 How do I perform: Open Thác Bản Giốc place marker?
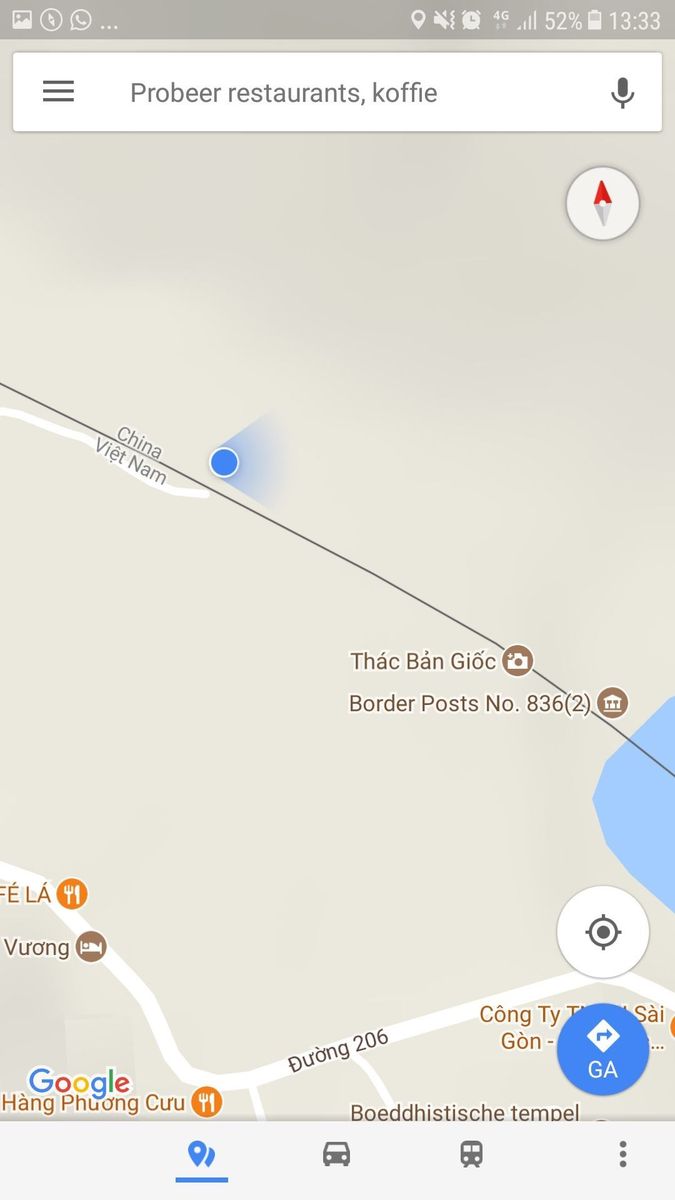pyautogui.click(x=517, y=660)
